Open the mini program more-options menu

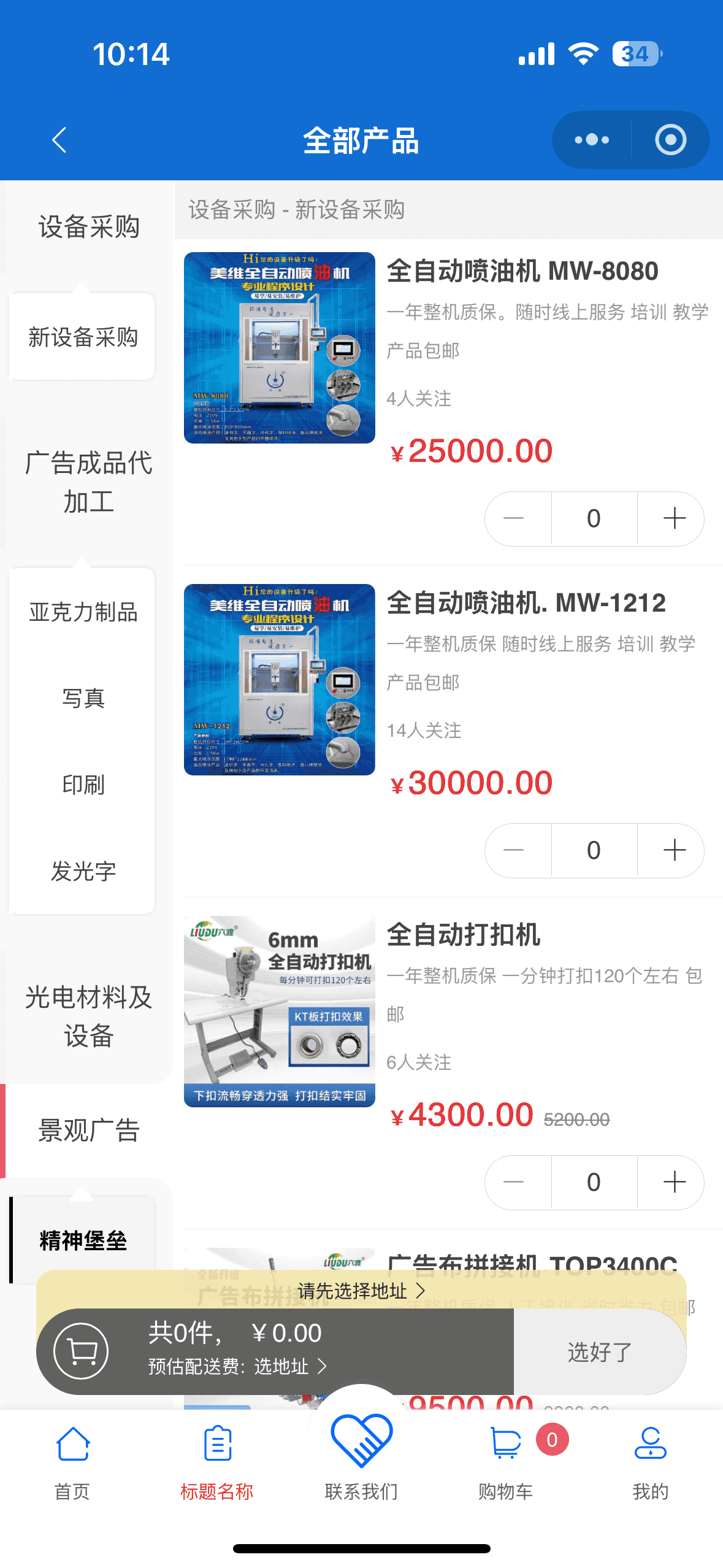[591, 140]
